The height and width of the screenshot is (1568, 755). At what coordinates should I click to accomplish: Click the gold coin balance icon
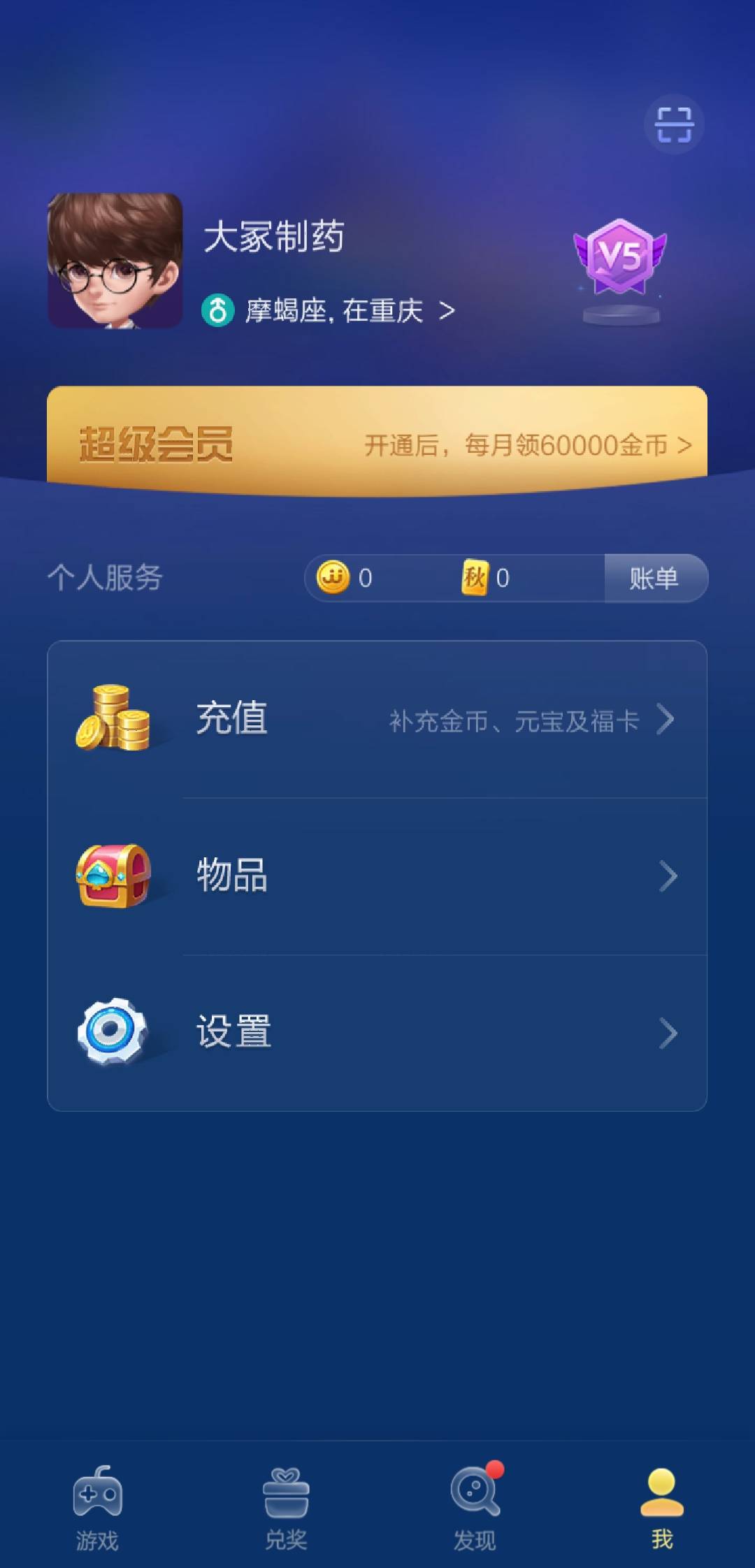tap(334, 578)
